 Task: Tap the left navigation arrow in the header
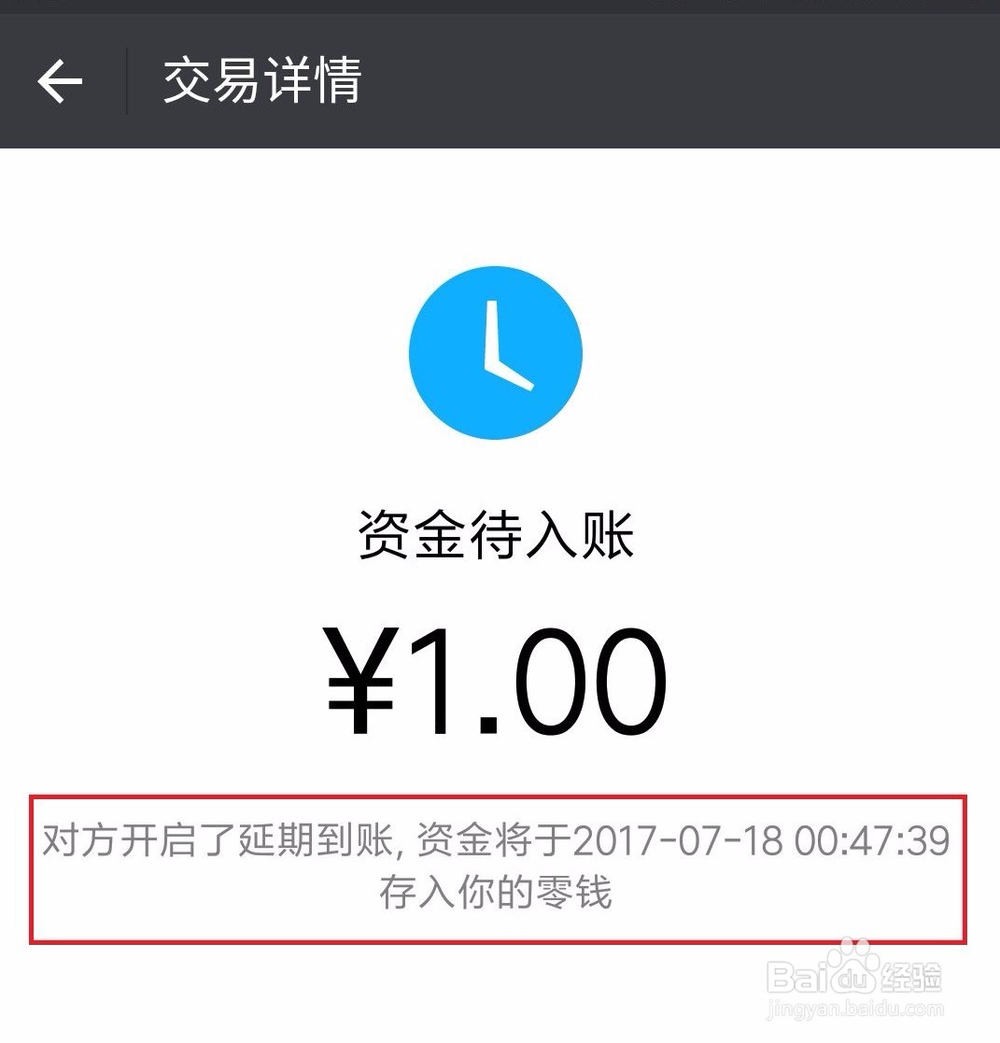tap(62, 82)
